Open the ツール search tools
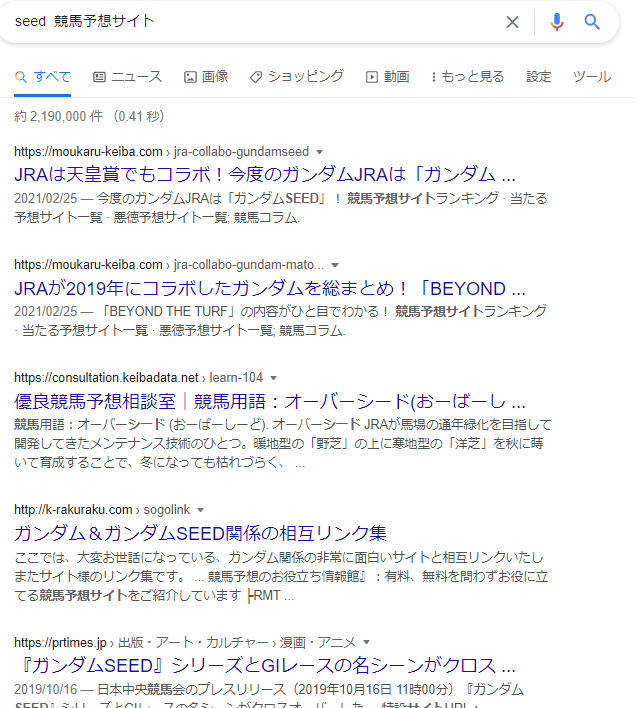This screenshot has height=708, width=636. tap(591, 76)
